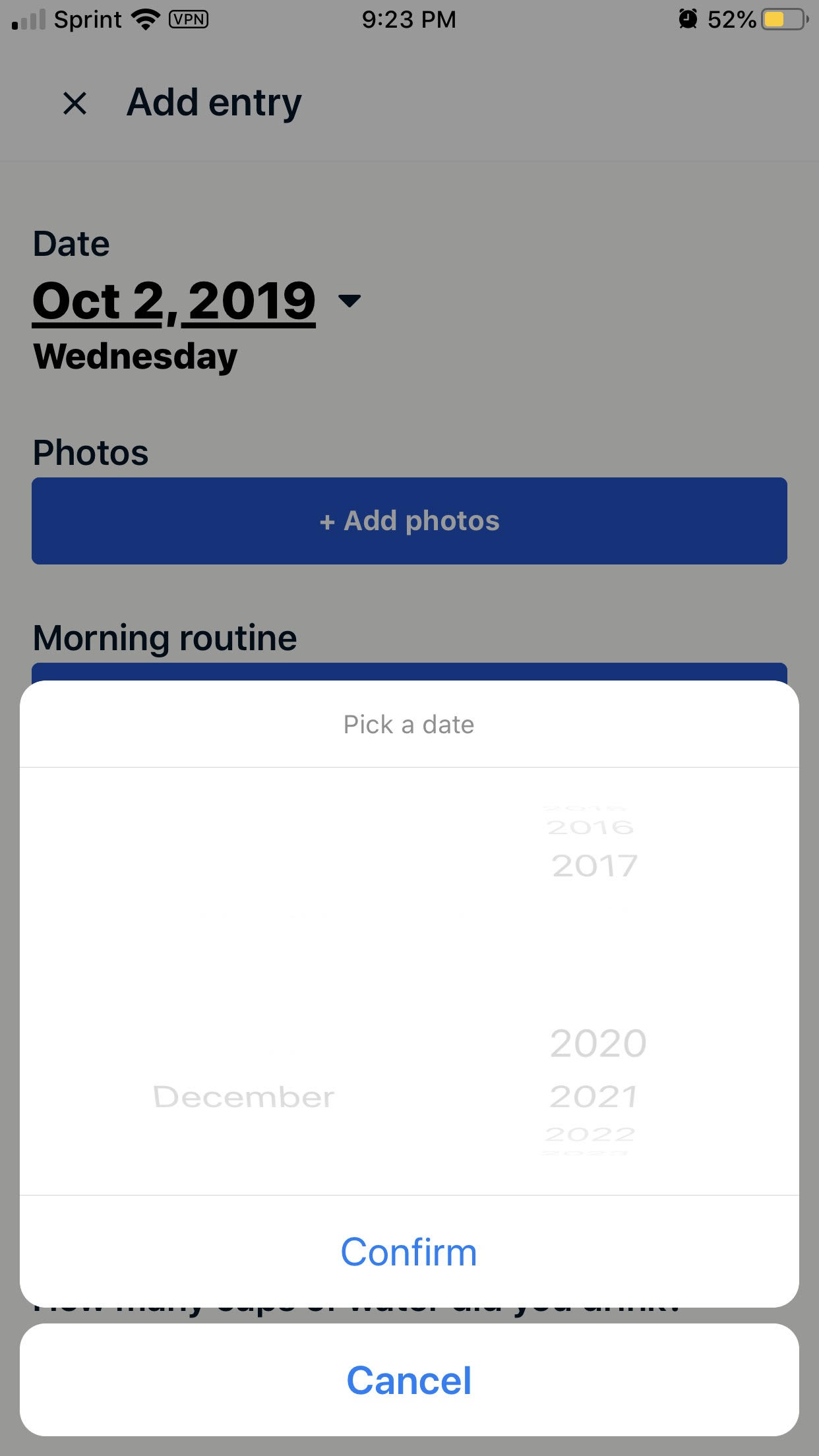Tap the battery indicator
Screen dimensions: 819x1456
(x=781, y=19)
